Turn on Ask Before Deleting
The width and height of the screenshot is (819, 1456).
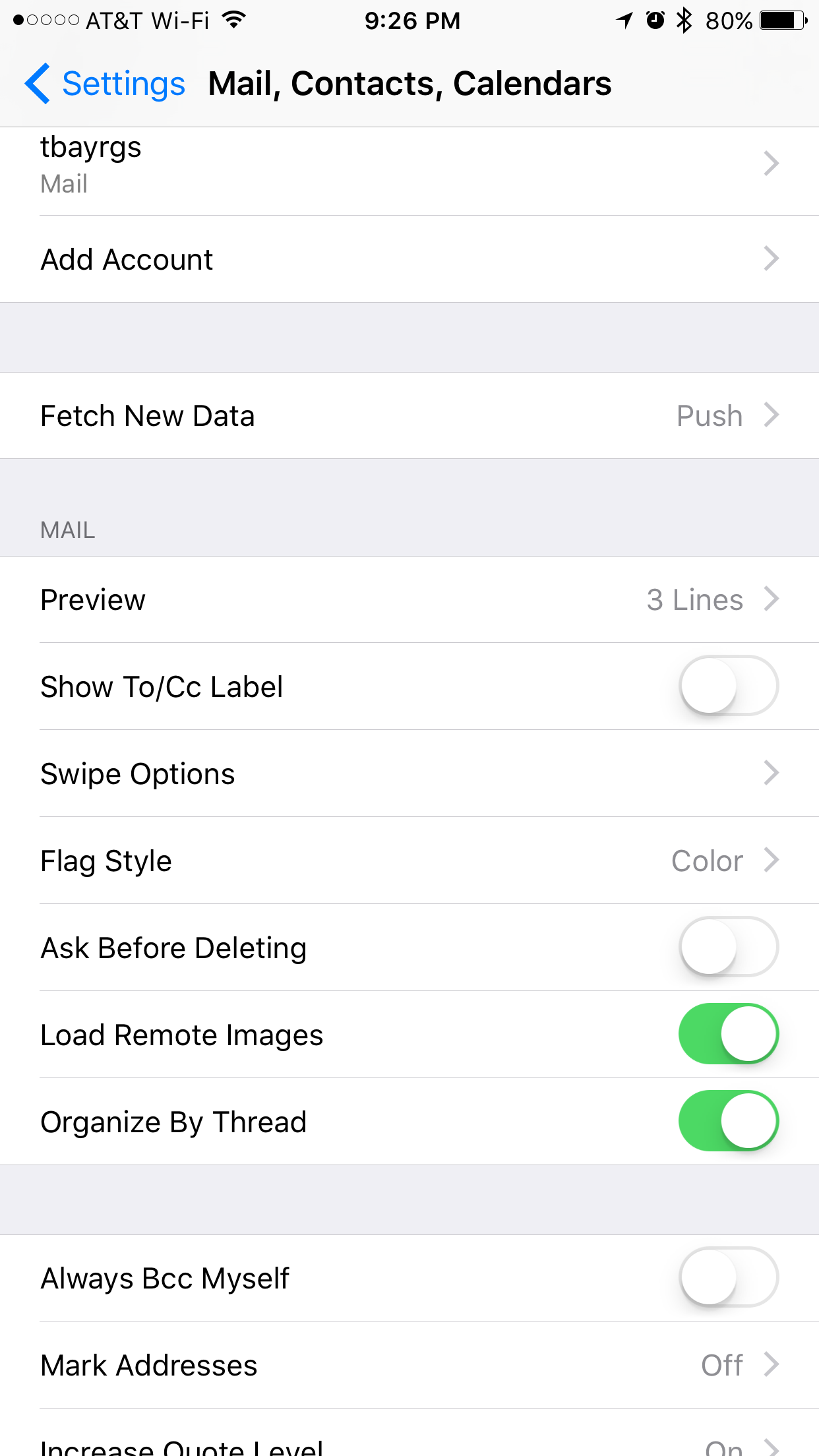coord(728,947)
